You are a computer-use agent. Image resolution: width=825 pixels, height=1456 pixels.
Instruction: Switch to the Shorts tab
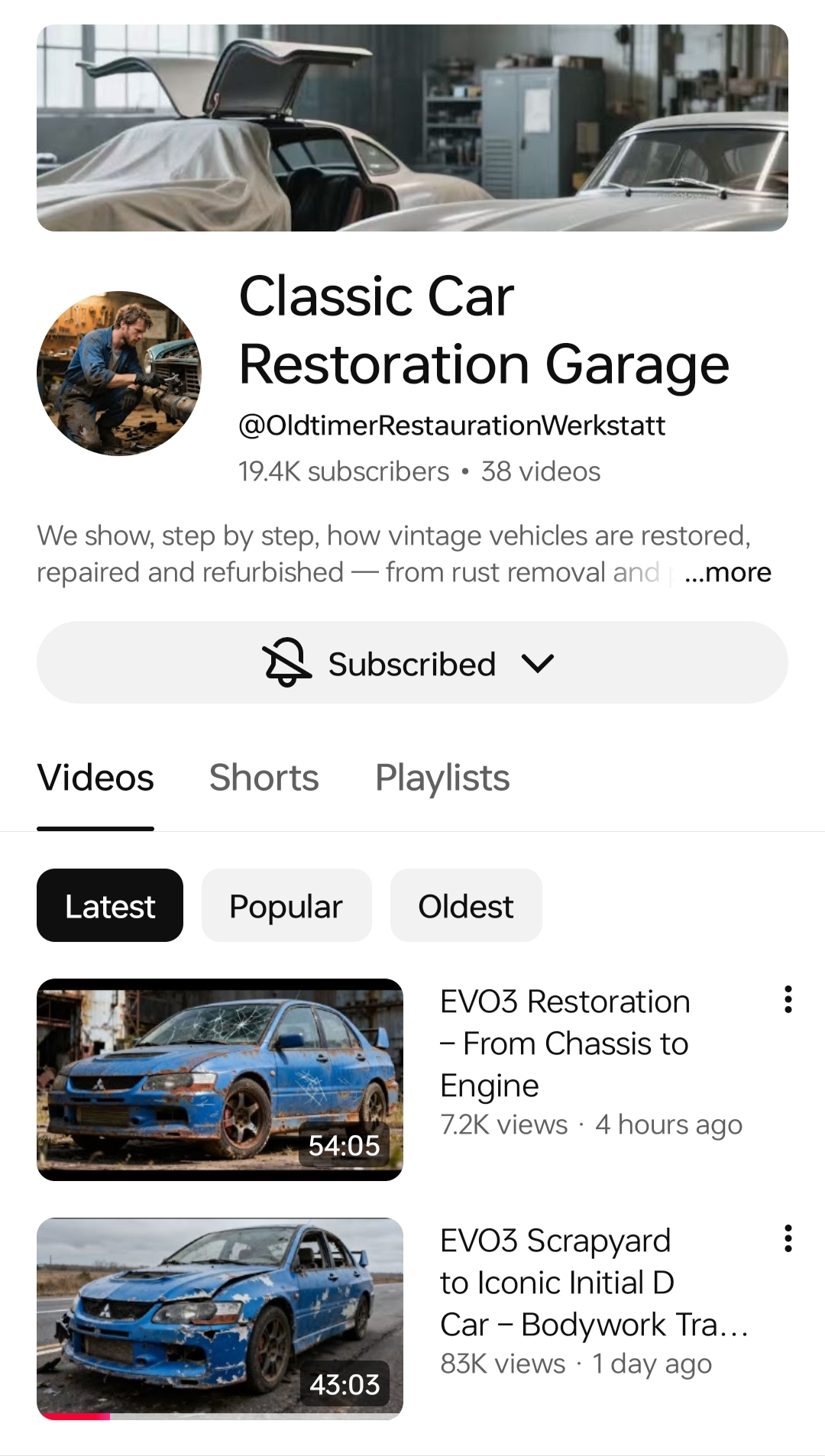tap(264, 778)
